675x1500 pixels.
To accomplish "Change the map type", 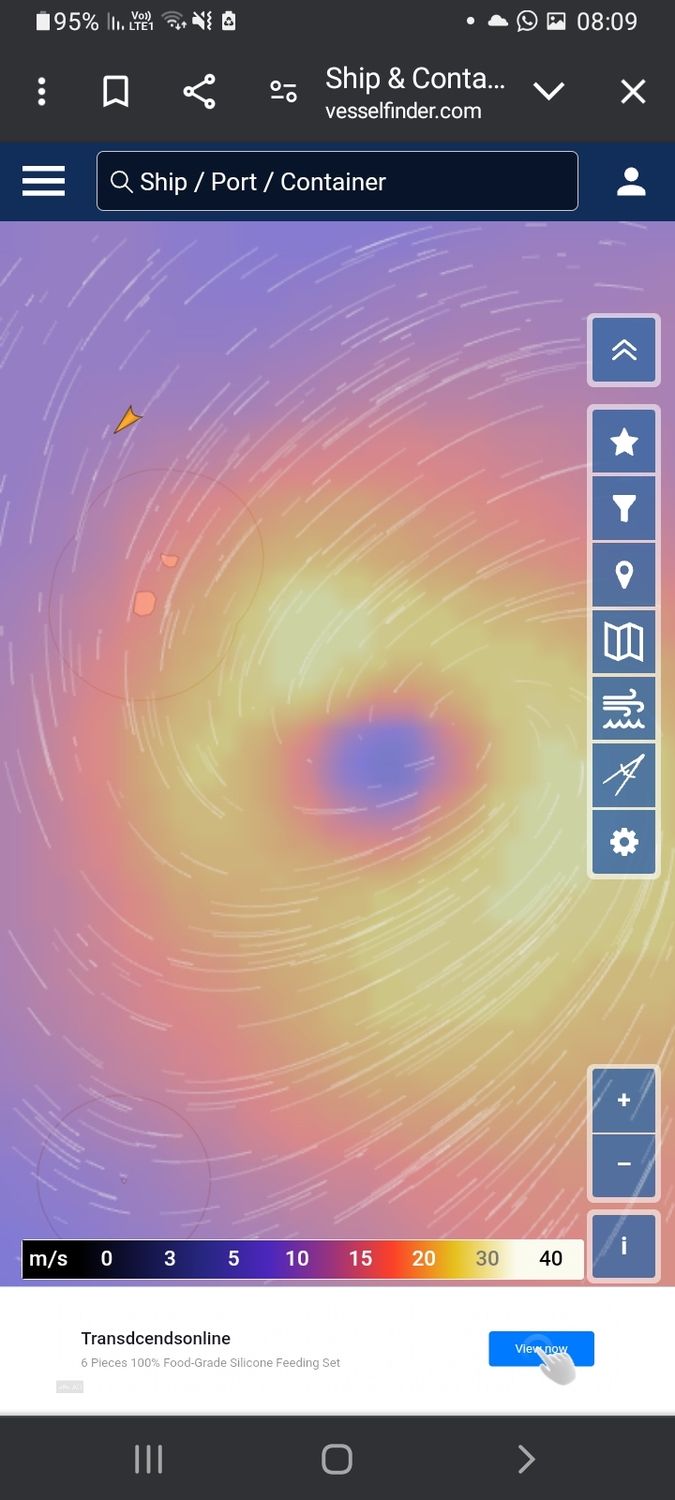I will pos(624,641).
